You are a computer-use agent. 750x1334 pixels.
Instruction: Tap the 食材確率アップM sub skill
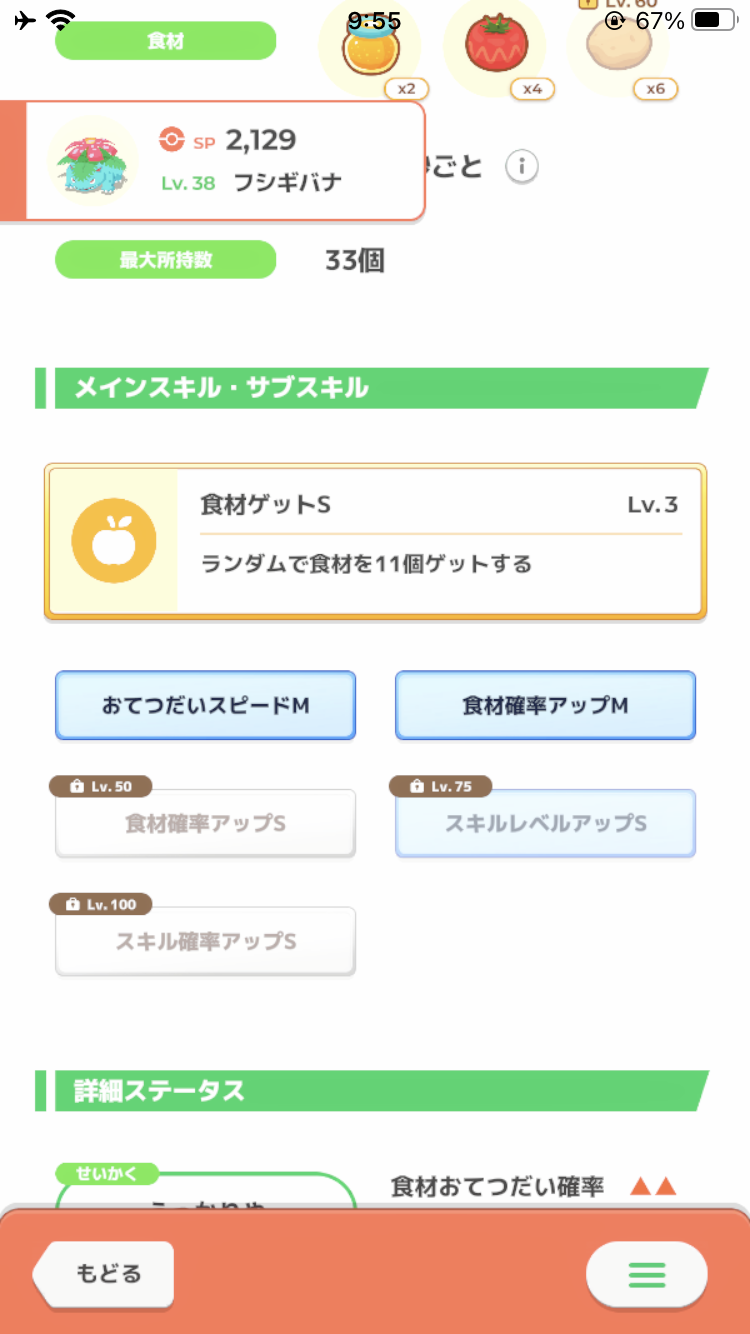pos(545,705)
